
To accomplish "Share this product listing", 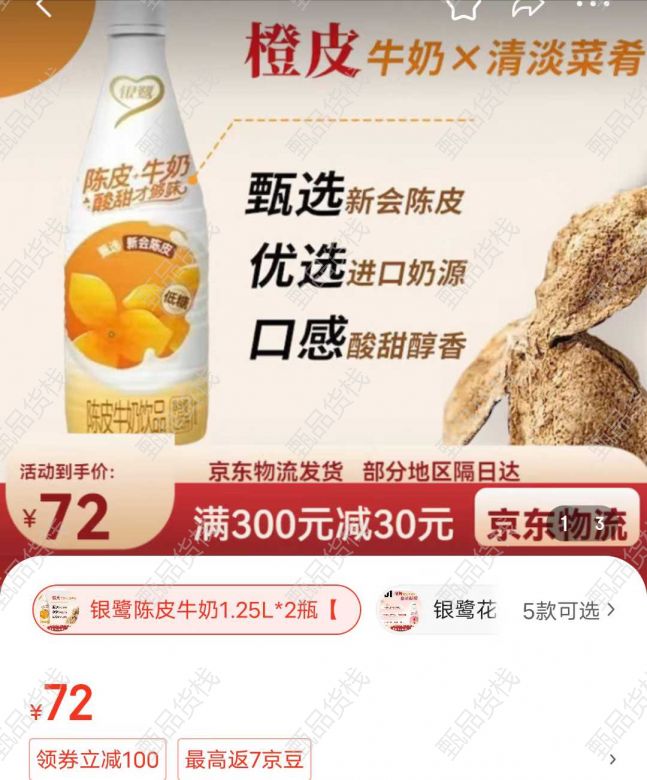I will click(x=530, y=8).
